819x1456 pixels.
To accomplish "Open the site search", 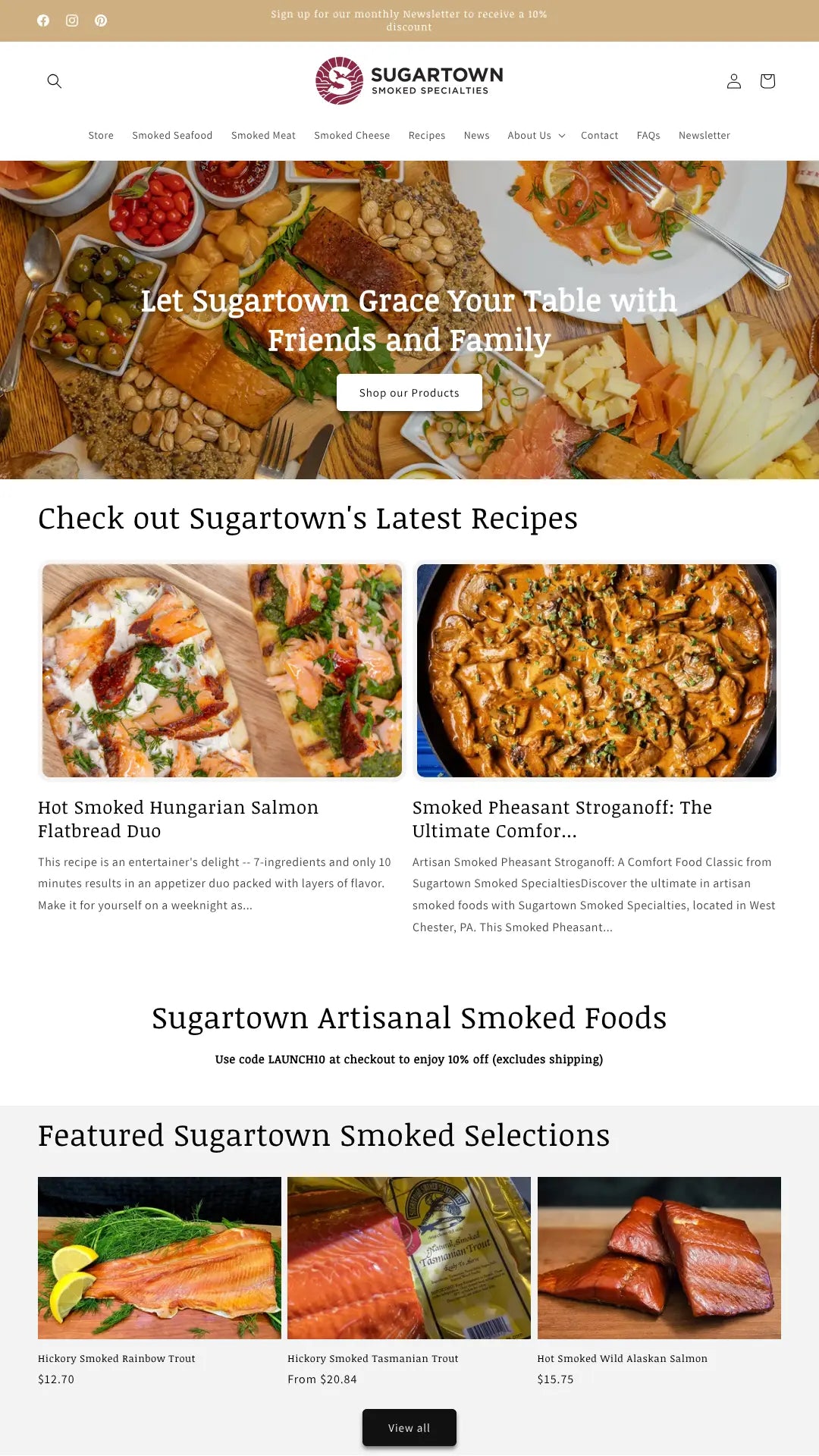I will click(55, 81).
